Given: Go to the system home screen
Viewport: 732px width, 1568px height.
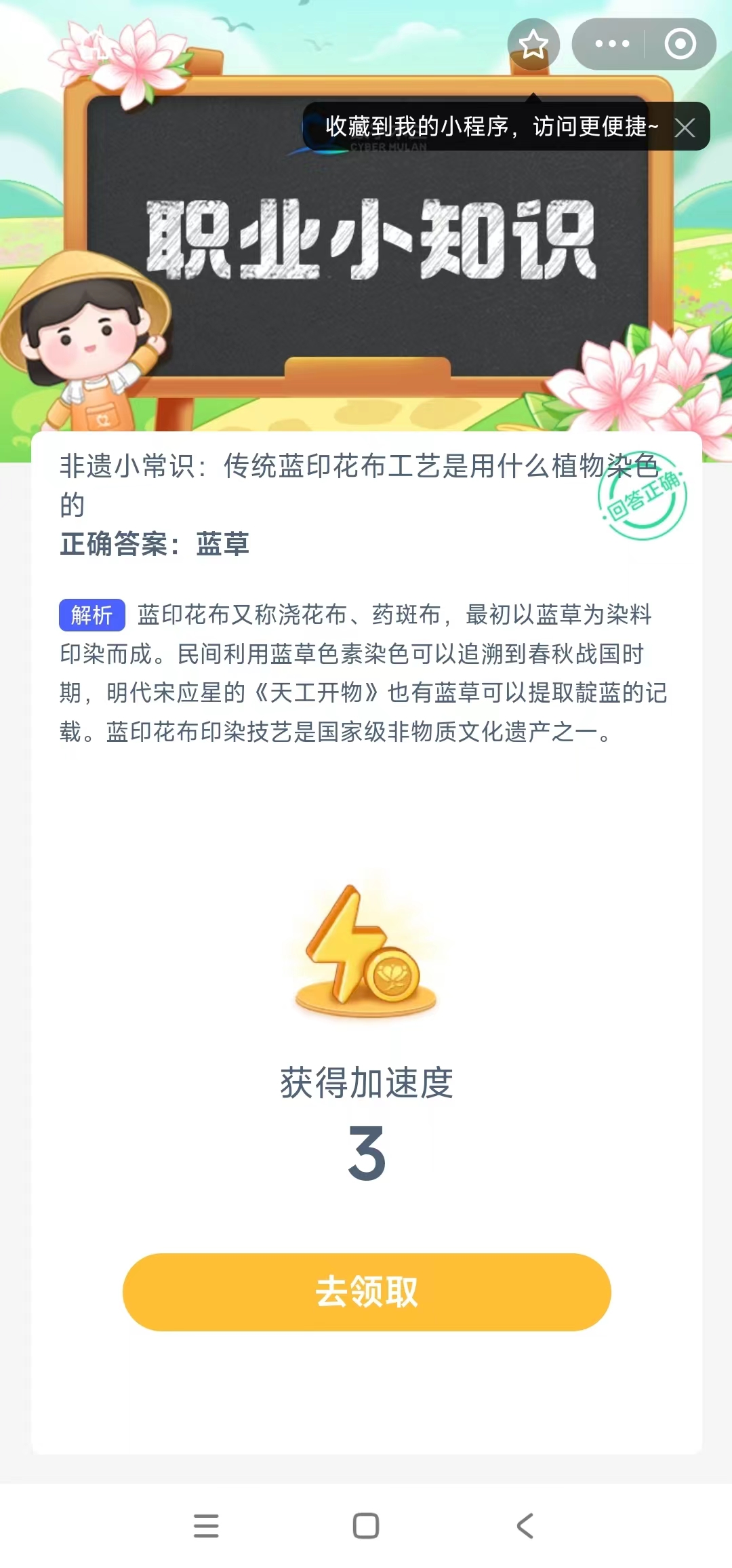Looking at the screenshot, I should click(366, 1526).
